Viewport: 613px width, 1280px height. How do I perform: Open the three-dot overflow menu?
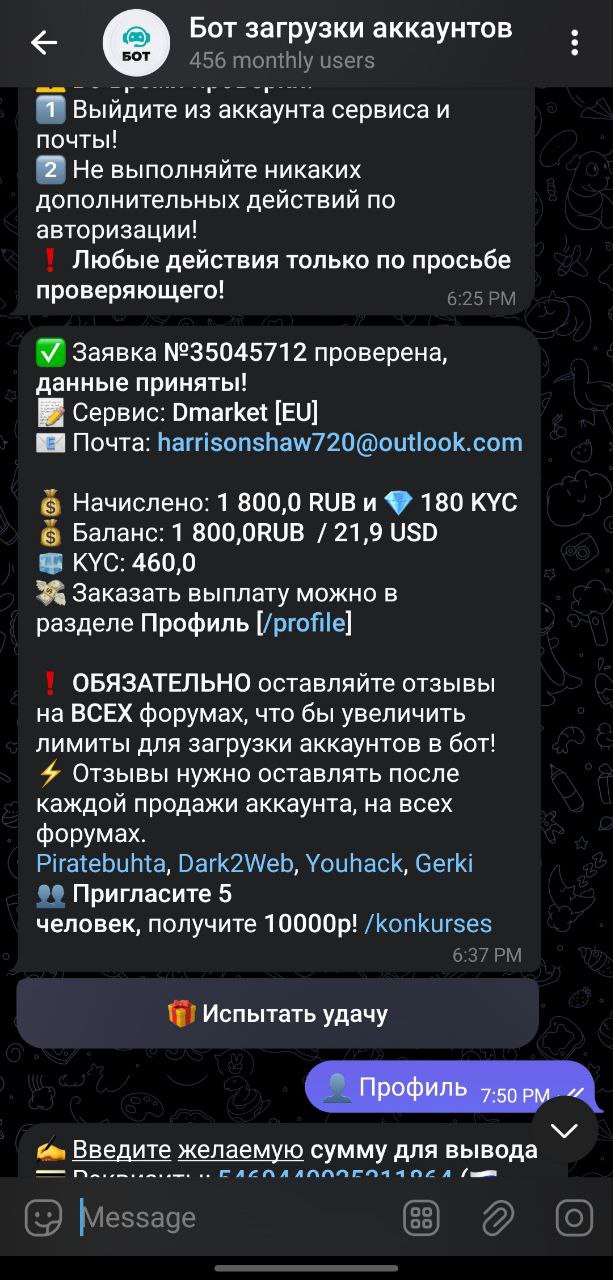[x=574, y=43]
